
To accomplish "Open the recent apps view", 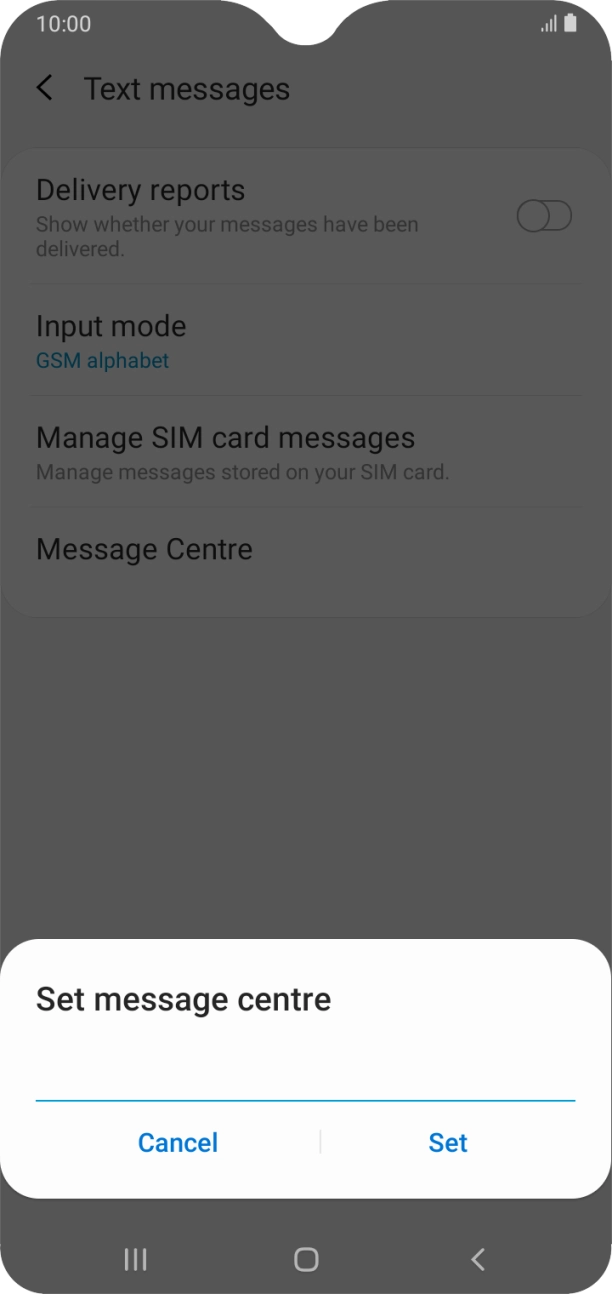I will coord(135,1259).
